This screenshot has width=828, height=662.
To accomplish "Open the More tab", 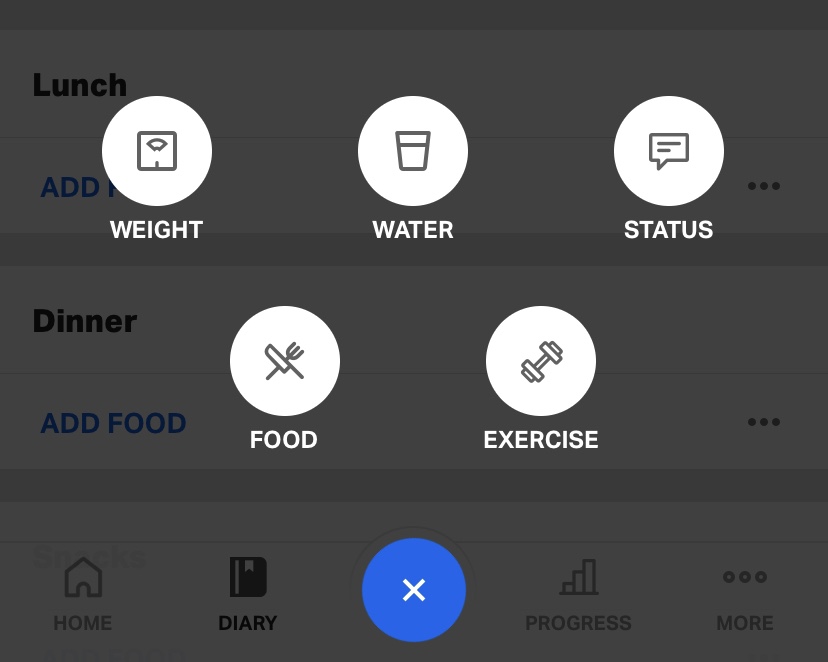I will click(745, 594).
